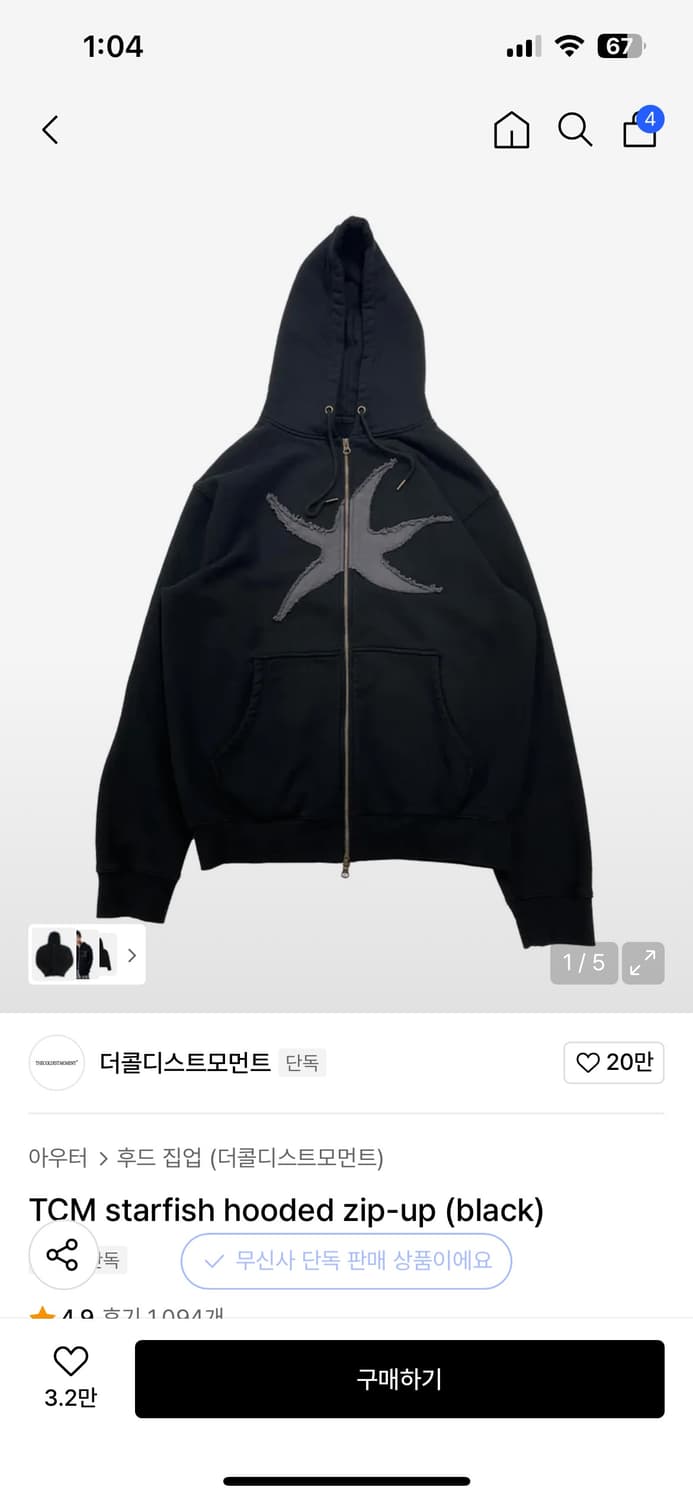
Task: Expand product image to fullscreen
Action: (643, 963)
